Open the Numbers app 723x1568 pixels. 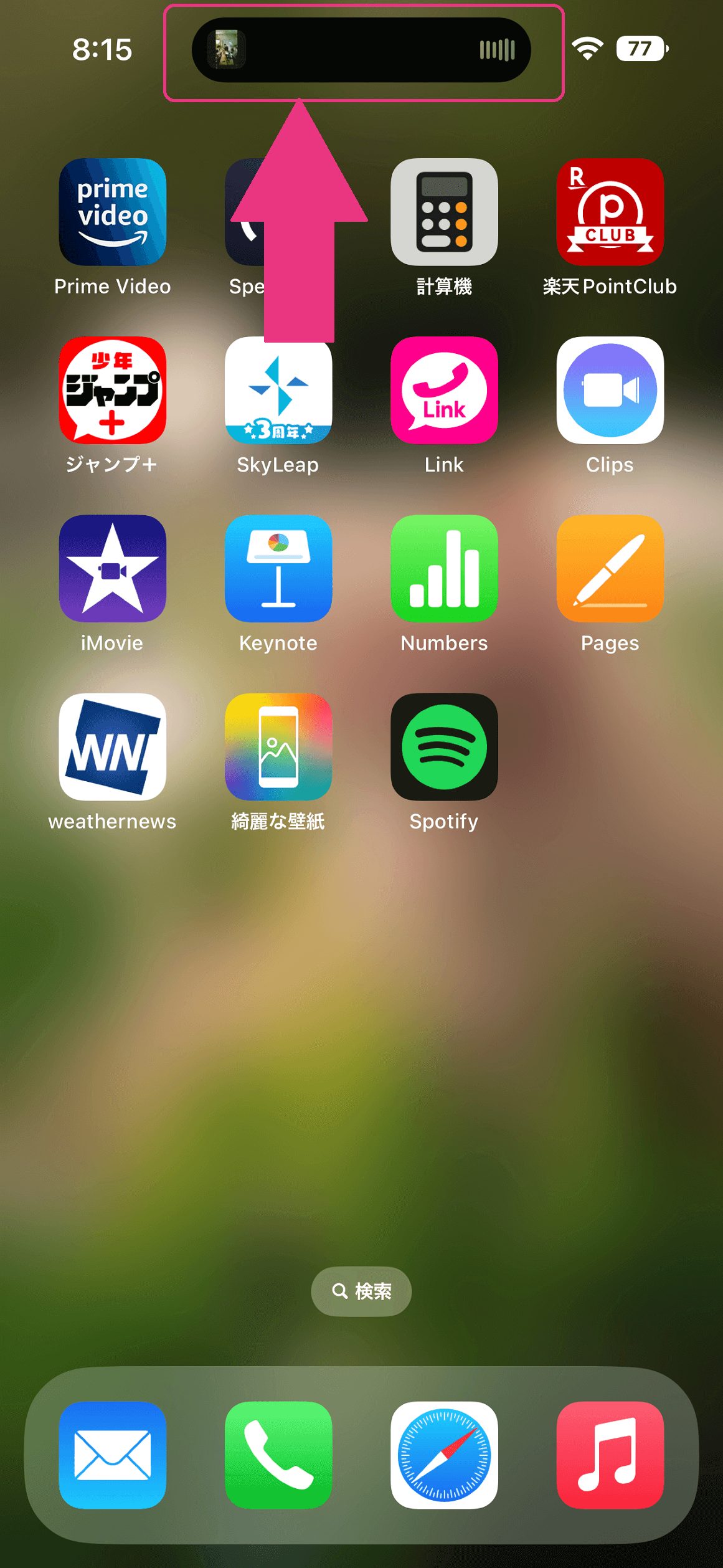pos(444,568)
